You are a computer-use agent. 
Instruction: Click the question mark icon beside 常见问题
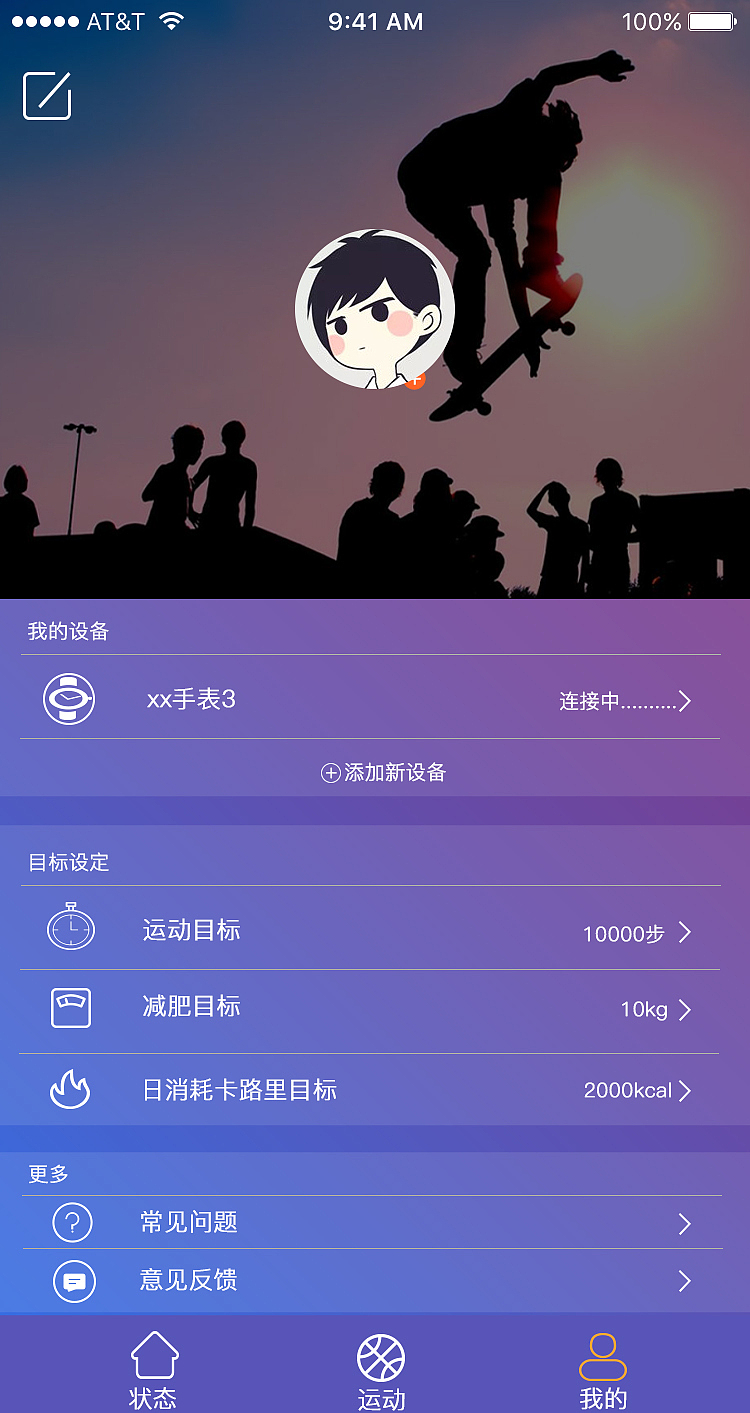70,1222
